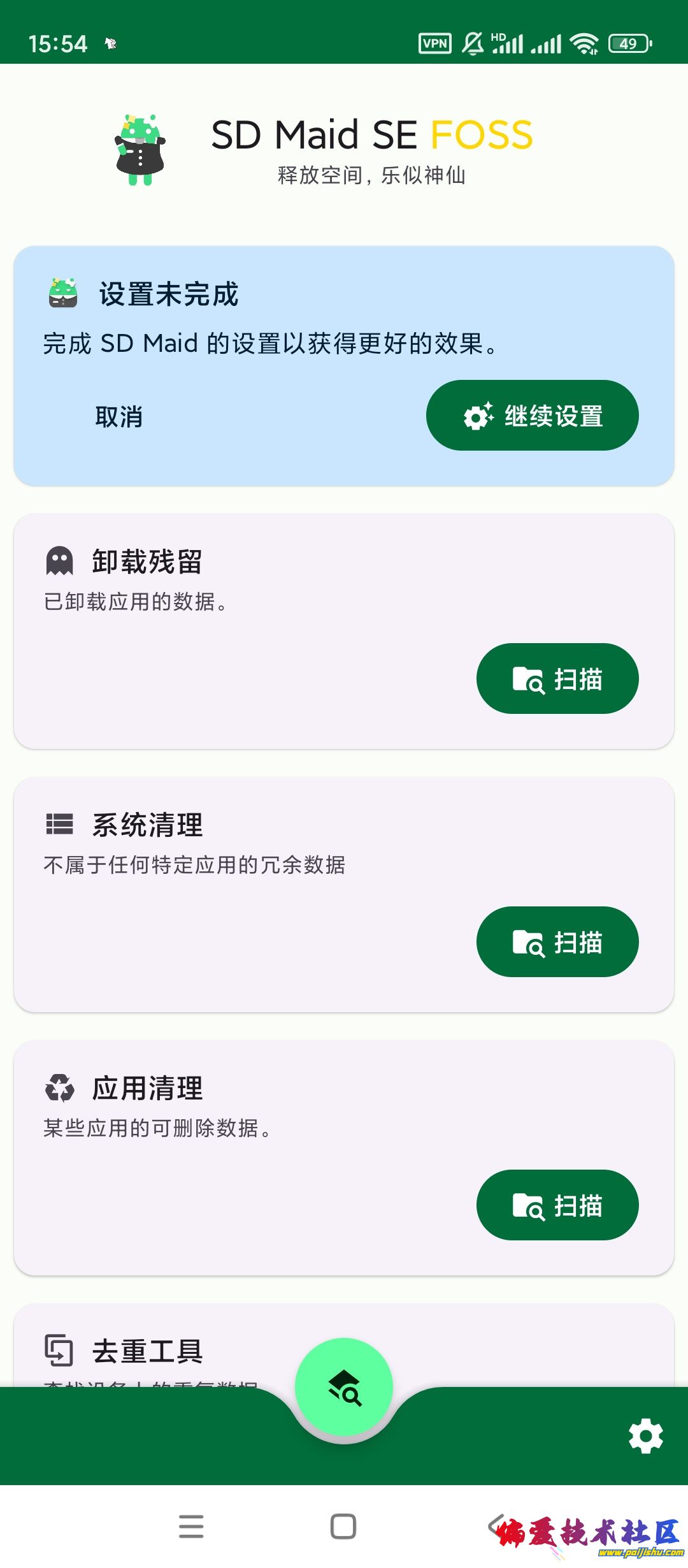Tap the battery indicator showing 49
The height and width of the screenshot is (1568, 688).
[627, 42]
